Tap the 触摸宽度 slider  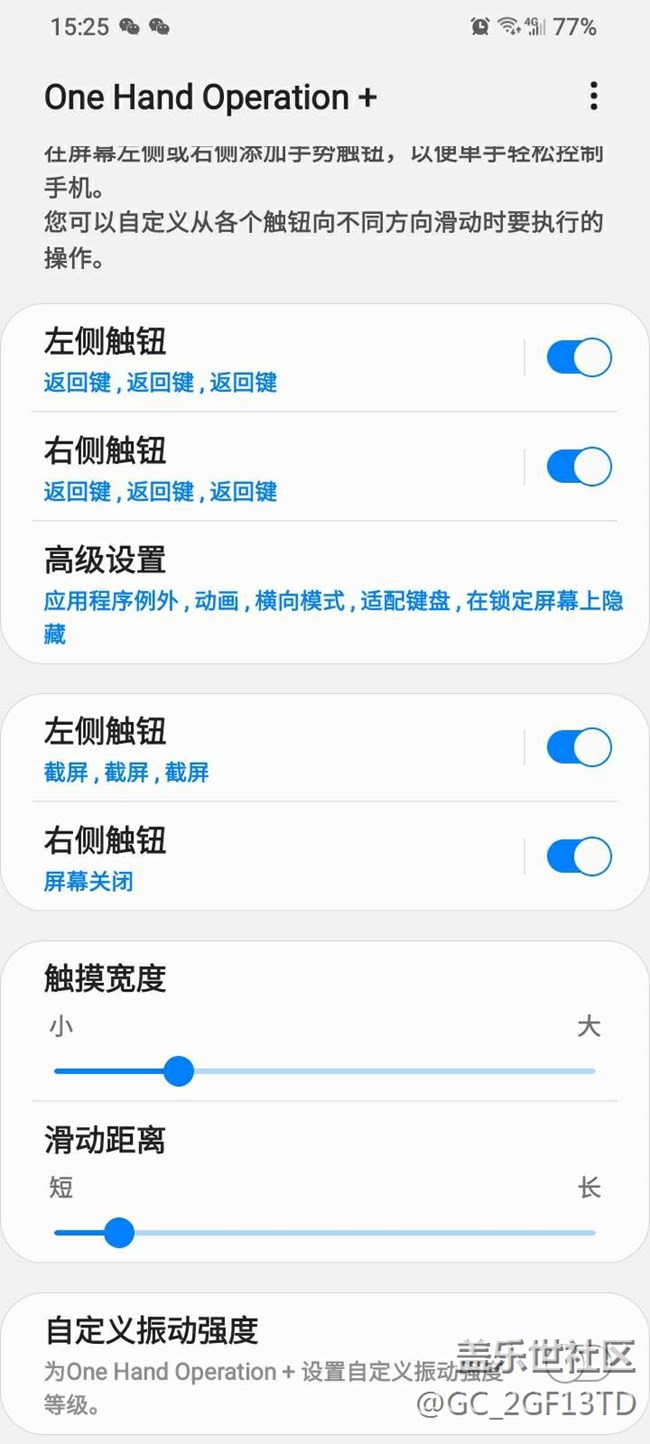pos(324,1071)
